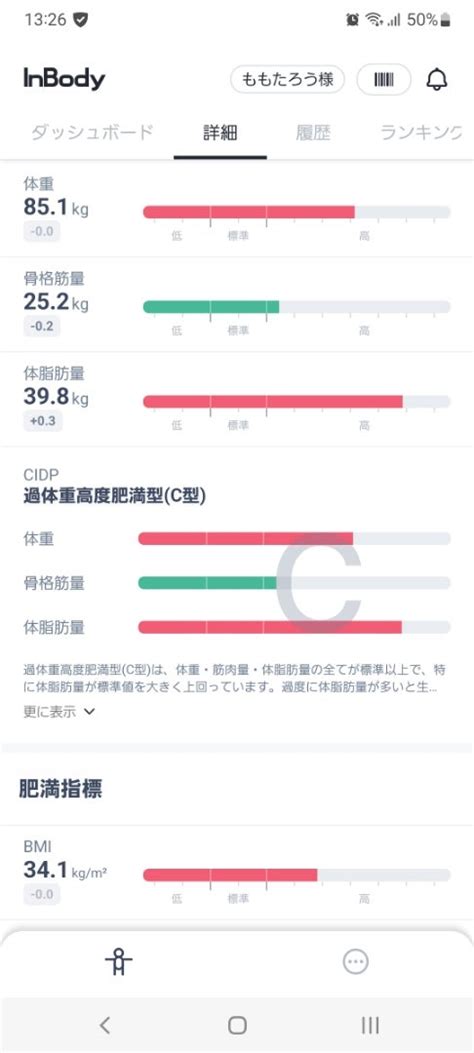Expand the 更に表示 description
Viewport: 474px width, 1053px height.
pos(59,712)
